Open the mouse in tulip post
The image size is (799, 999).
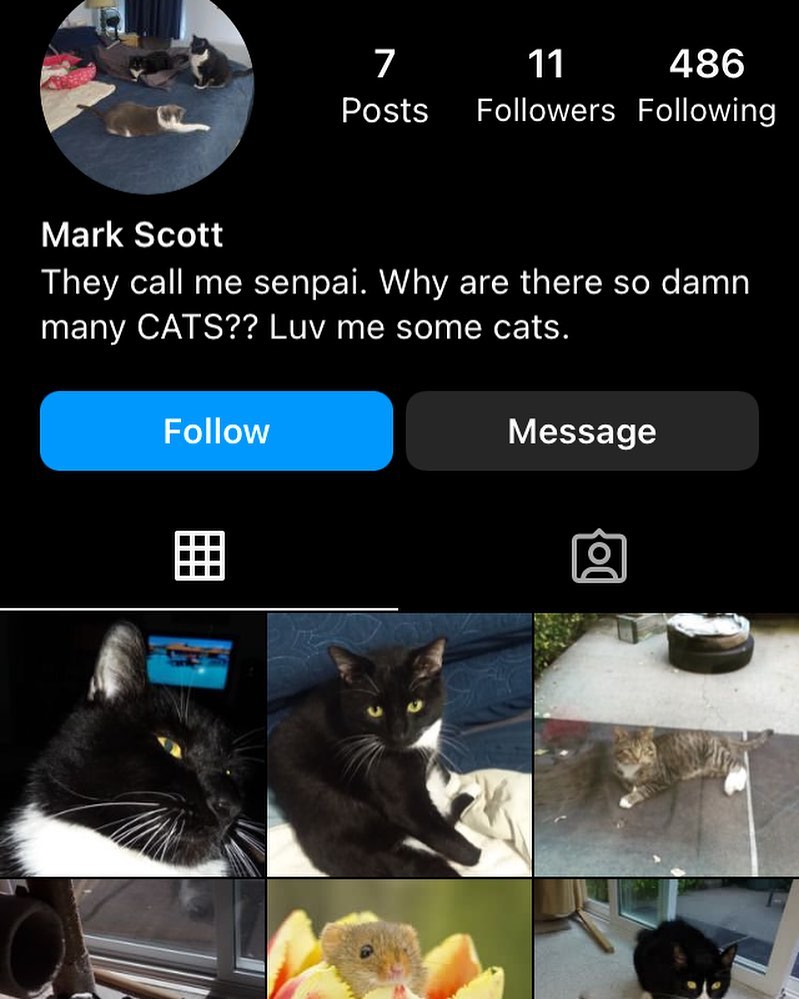[399, 940]
